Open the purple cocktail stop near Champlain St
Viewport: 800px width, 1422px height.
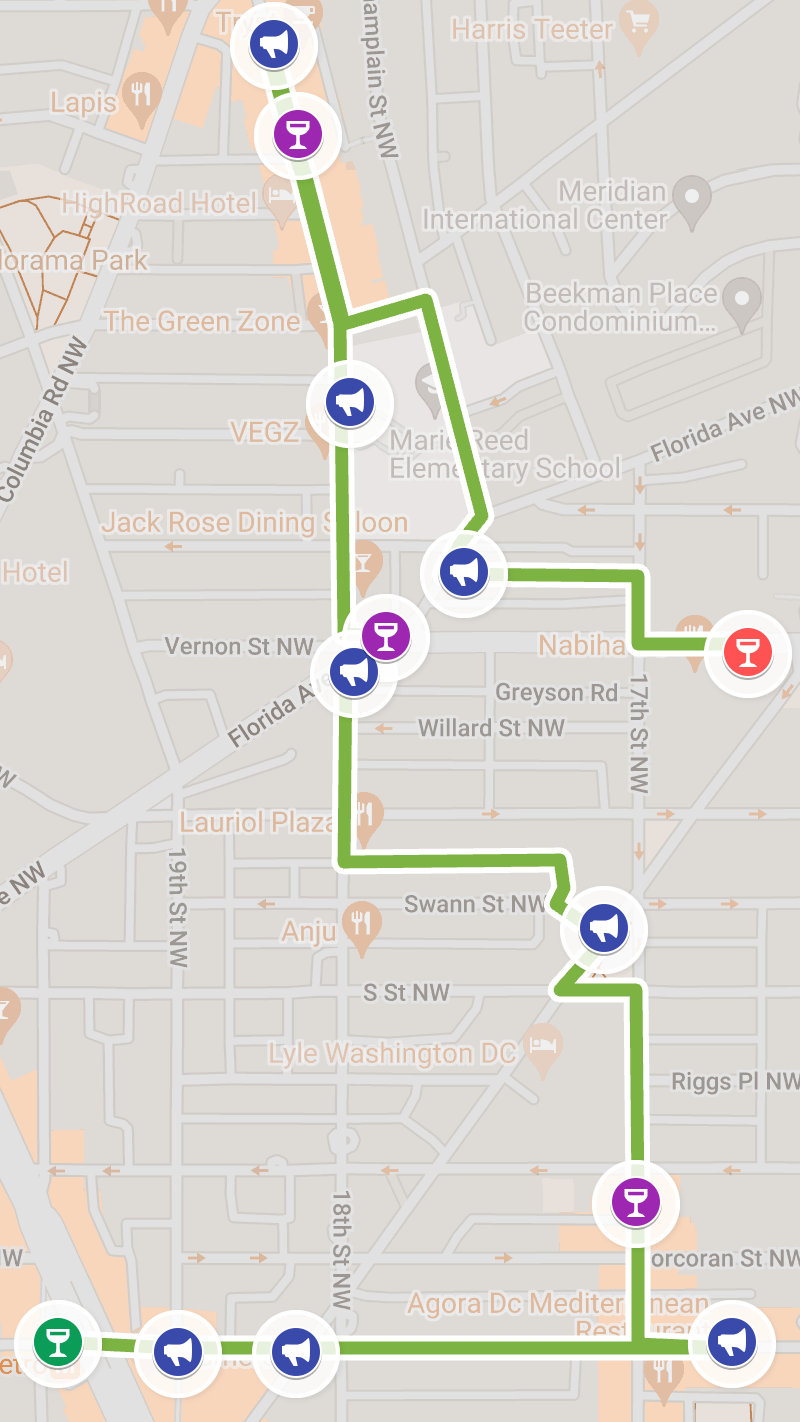[297, 134]
